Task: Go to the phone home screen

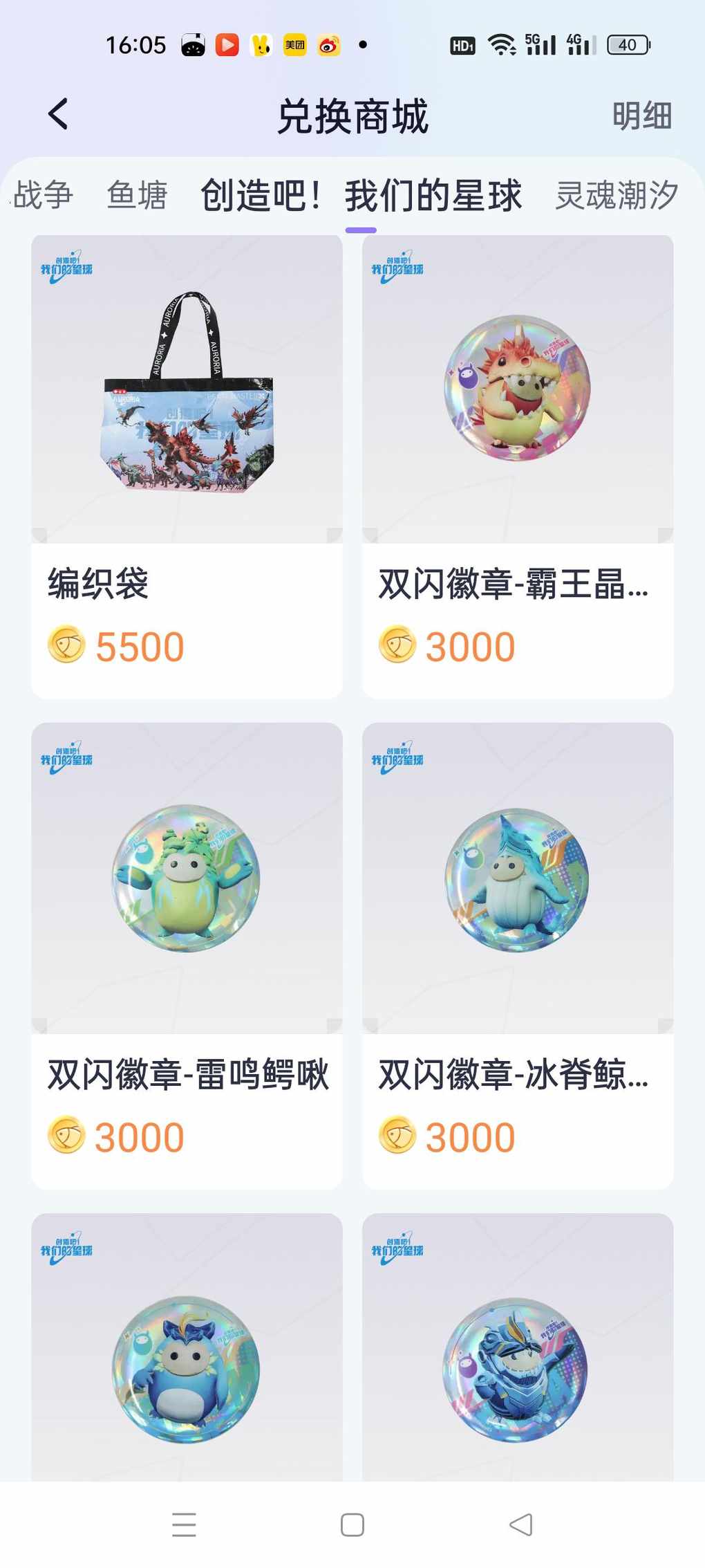Action: 352,1524
